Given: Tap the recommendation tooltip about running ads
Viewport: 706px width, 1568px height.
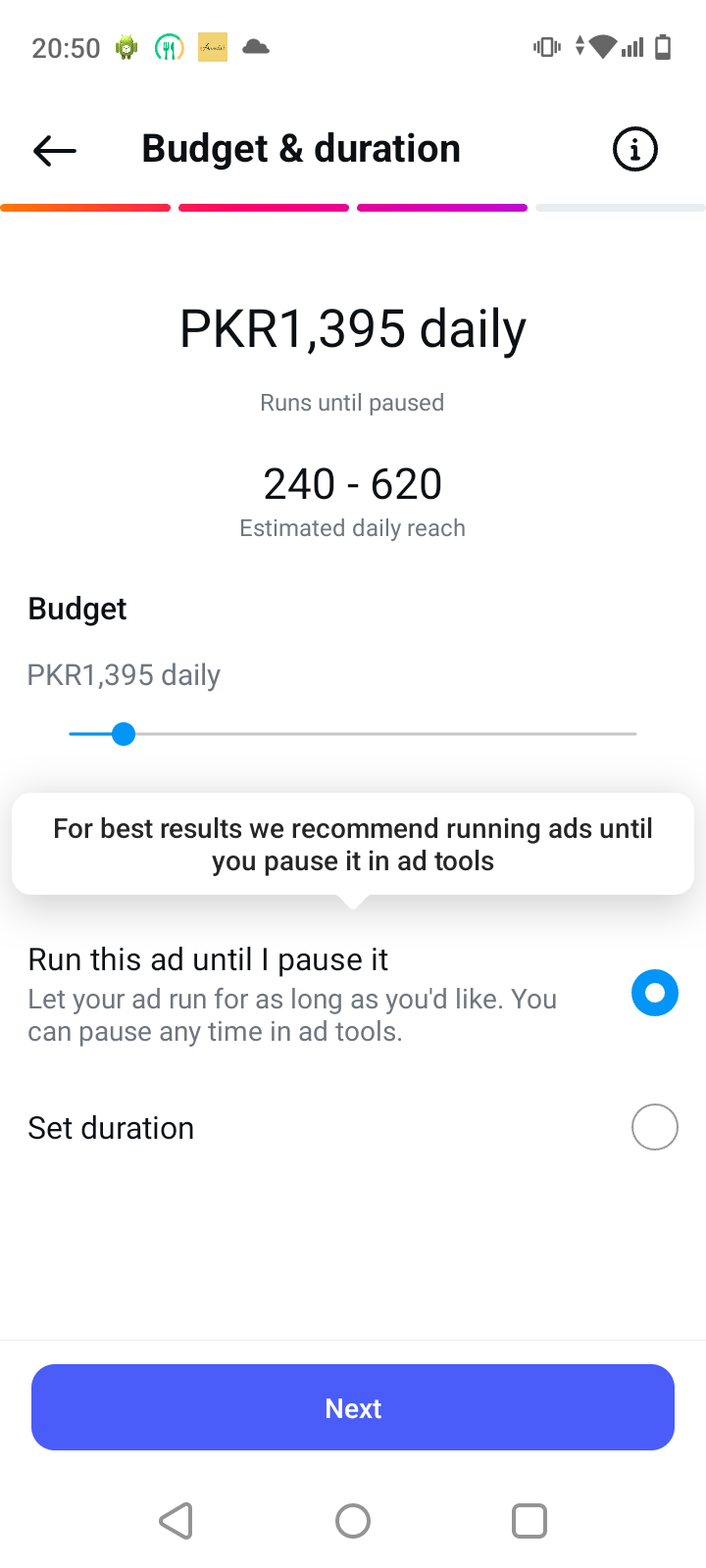Looking at the screenshot, I should [352, 843].
